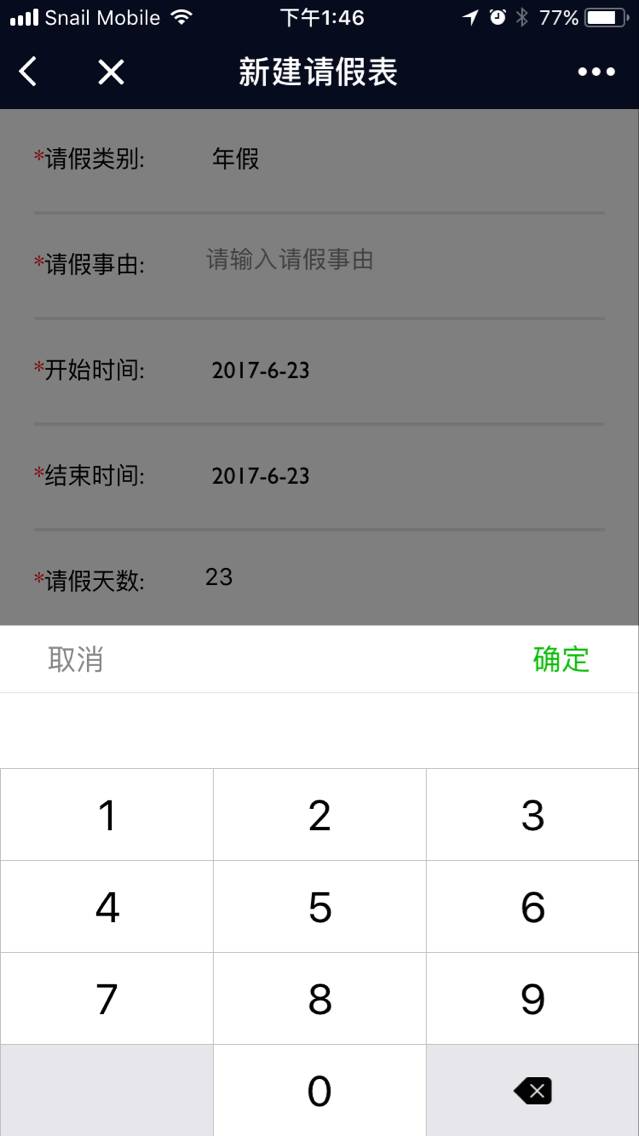Open the three-dot more menu
639x1136 pixels.
596,72
